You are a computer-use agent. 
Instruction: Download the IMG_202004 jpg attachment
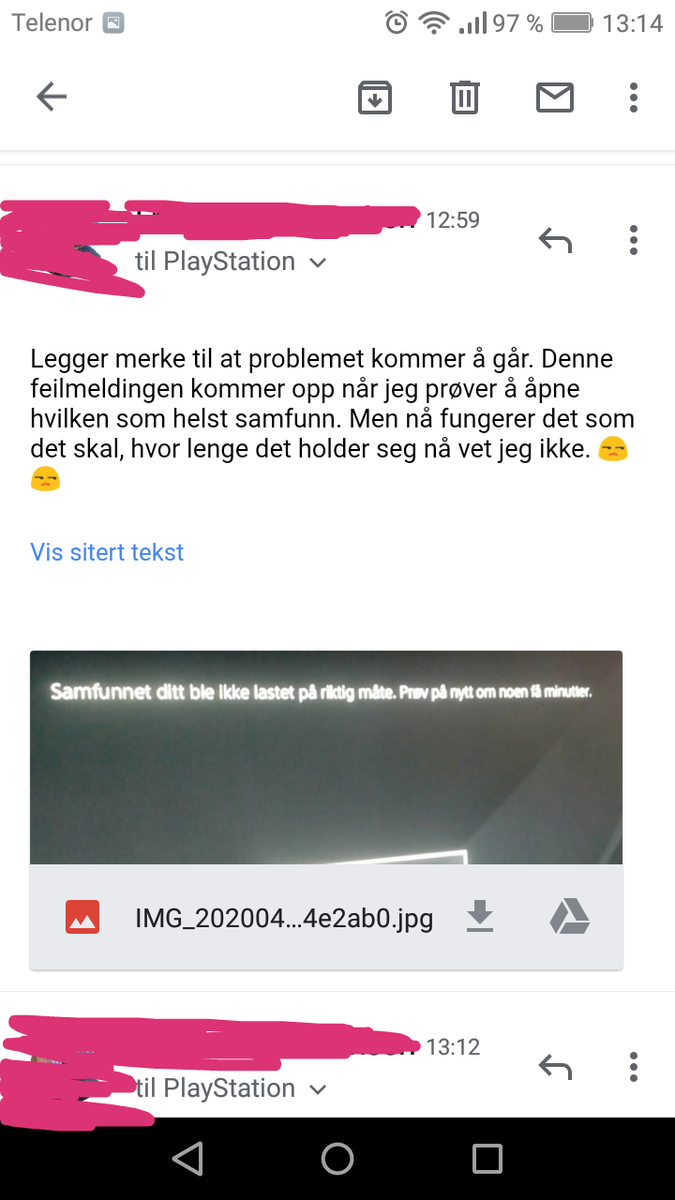pyautogui.click(x=481, y=916)
